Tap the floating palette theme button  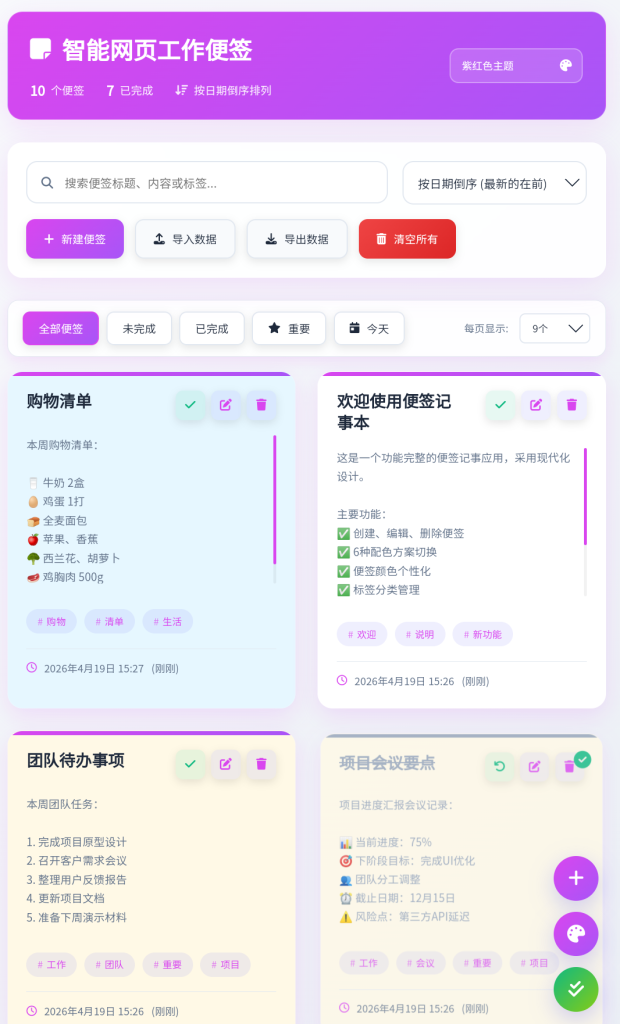tap(576, 934)
